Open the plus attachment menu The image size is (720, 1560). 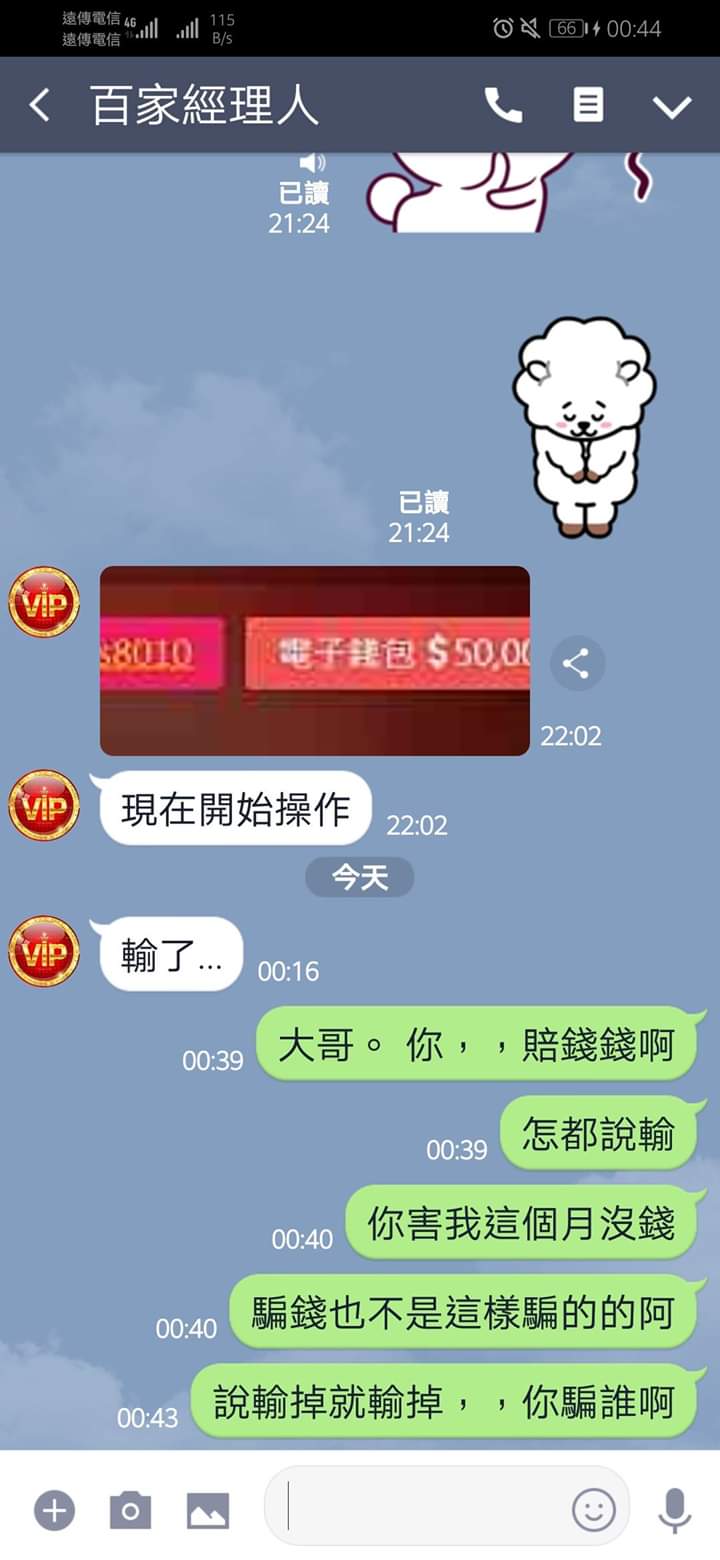click(55, 1509)
